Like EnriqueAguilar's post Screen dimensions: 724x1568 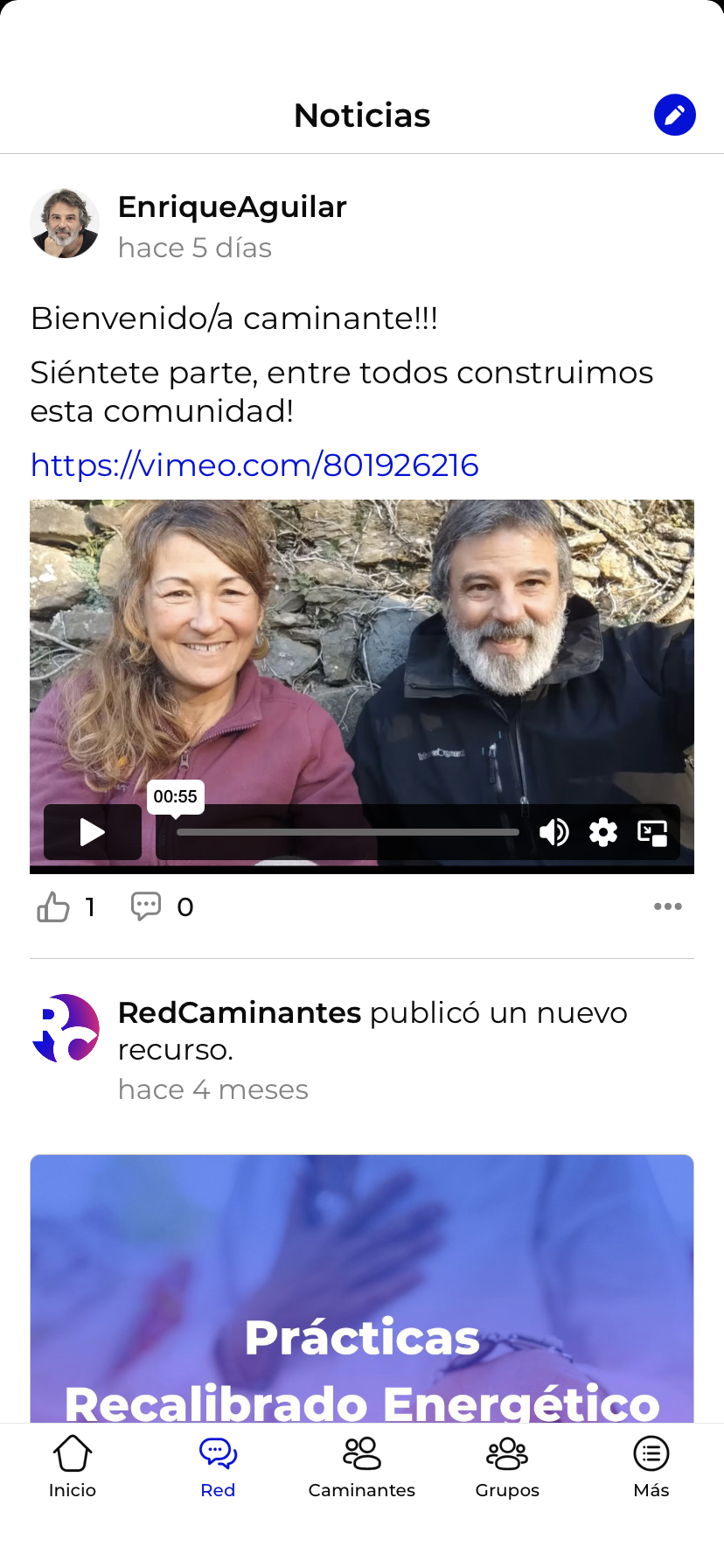click(x=53, y=907)
